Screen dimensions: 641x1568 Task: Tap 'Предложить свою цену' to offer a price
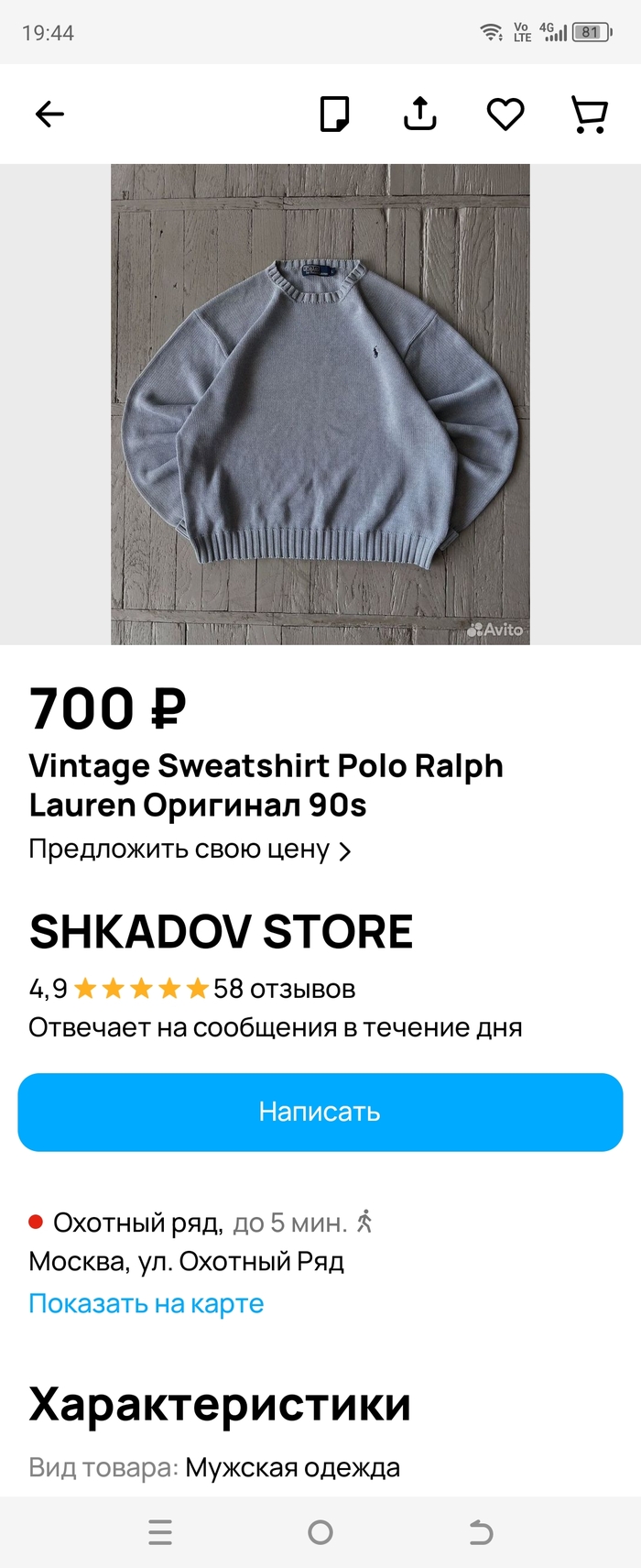click(190, 850)
